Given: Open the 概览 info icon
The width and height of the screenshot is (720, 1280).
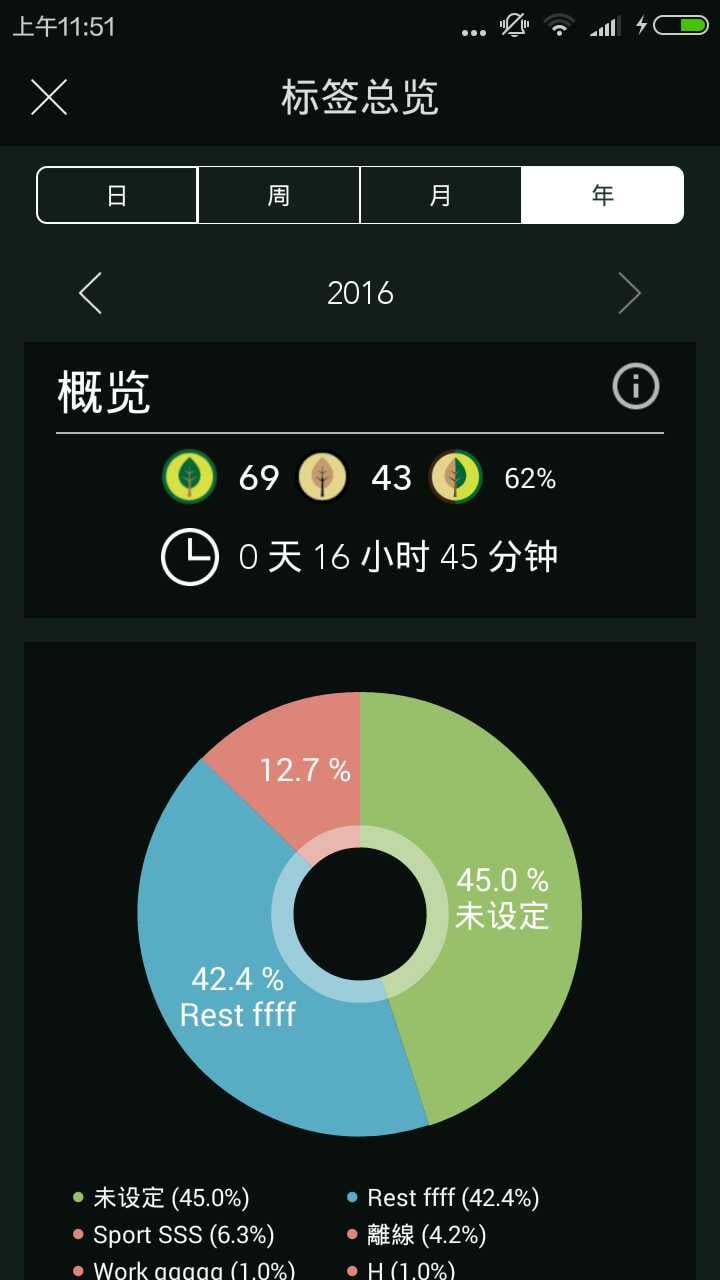Looking at the screenshot, I should coord(636,386).
